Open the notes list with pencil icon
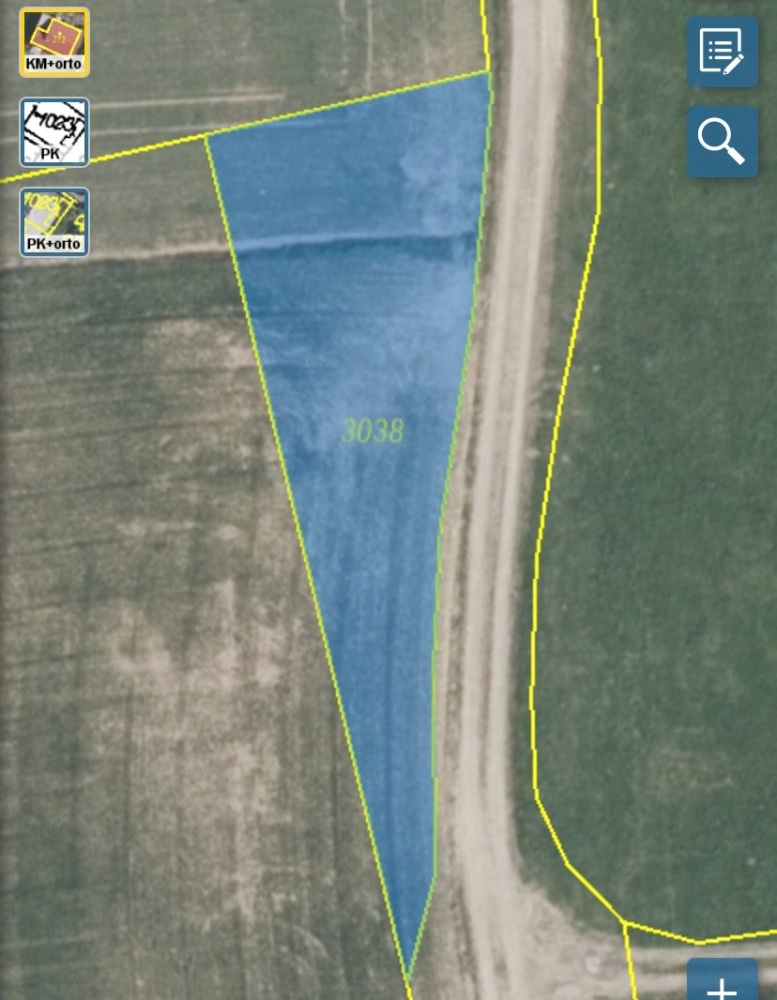 722,51
